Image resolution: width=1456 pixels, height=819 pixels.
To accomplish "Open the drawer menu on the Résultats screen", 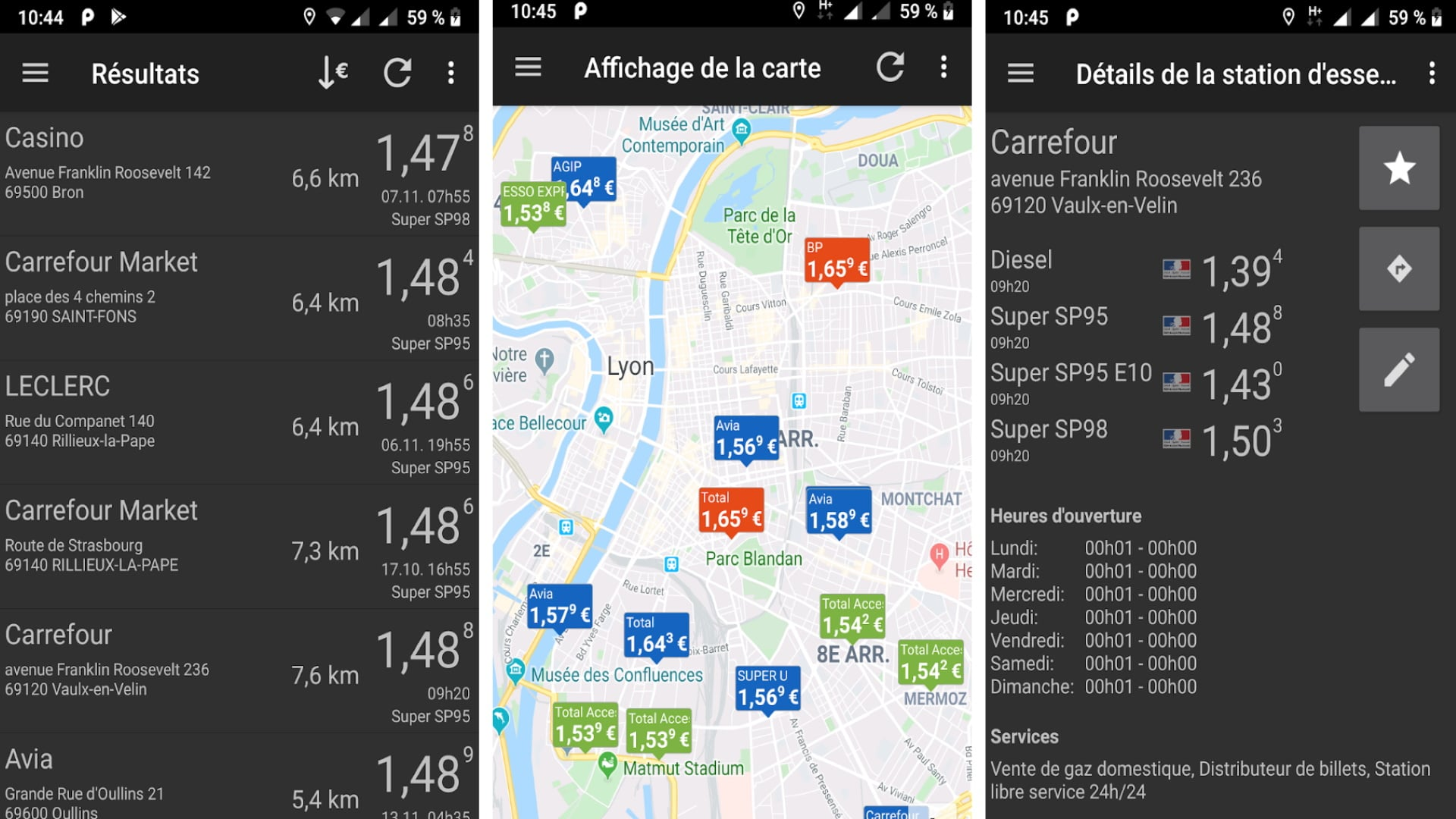I will point(35,73).
